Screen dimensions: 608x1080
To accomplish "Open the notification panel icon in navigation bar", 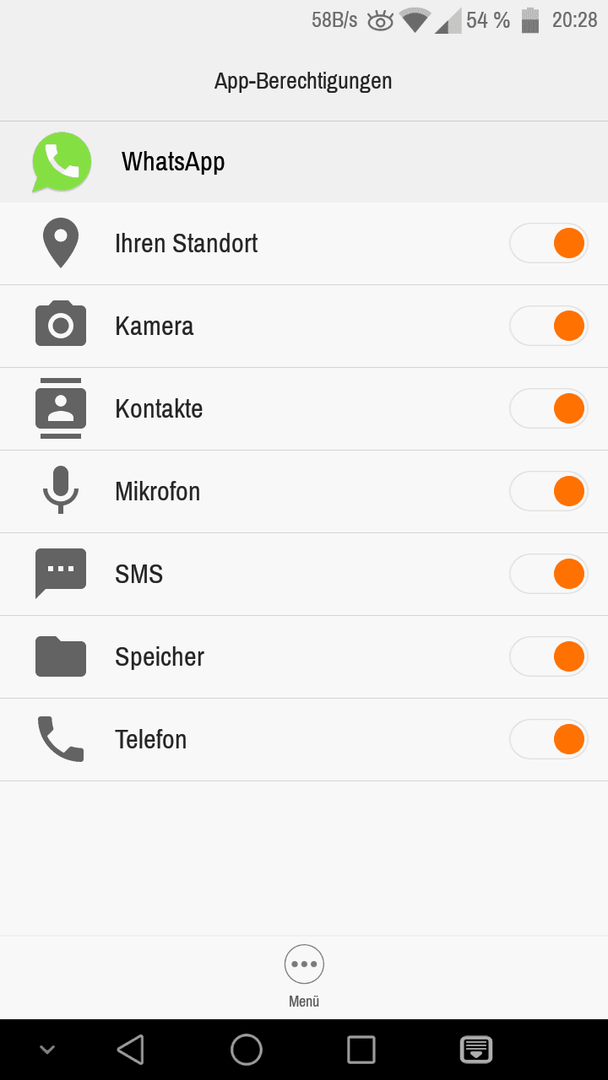I will click(x=476, y=1050).
